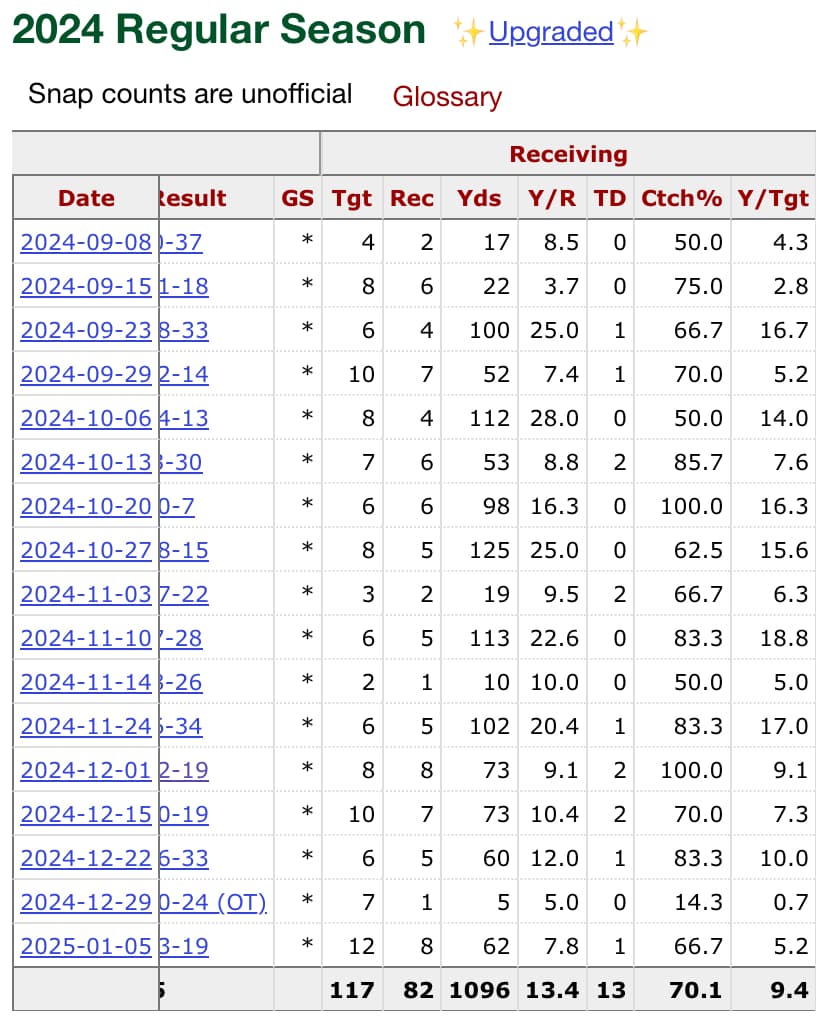Open the 2024-09-15 game date link
The image size is (828, 1025).
86,286
